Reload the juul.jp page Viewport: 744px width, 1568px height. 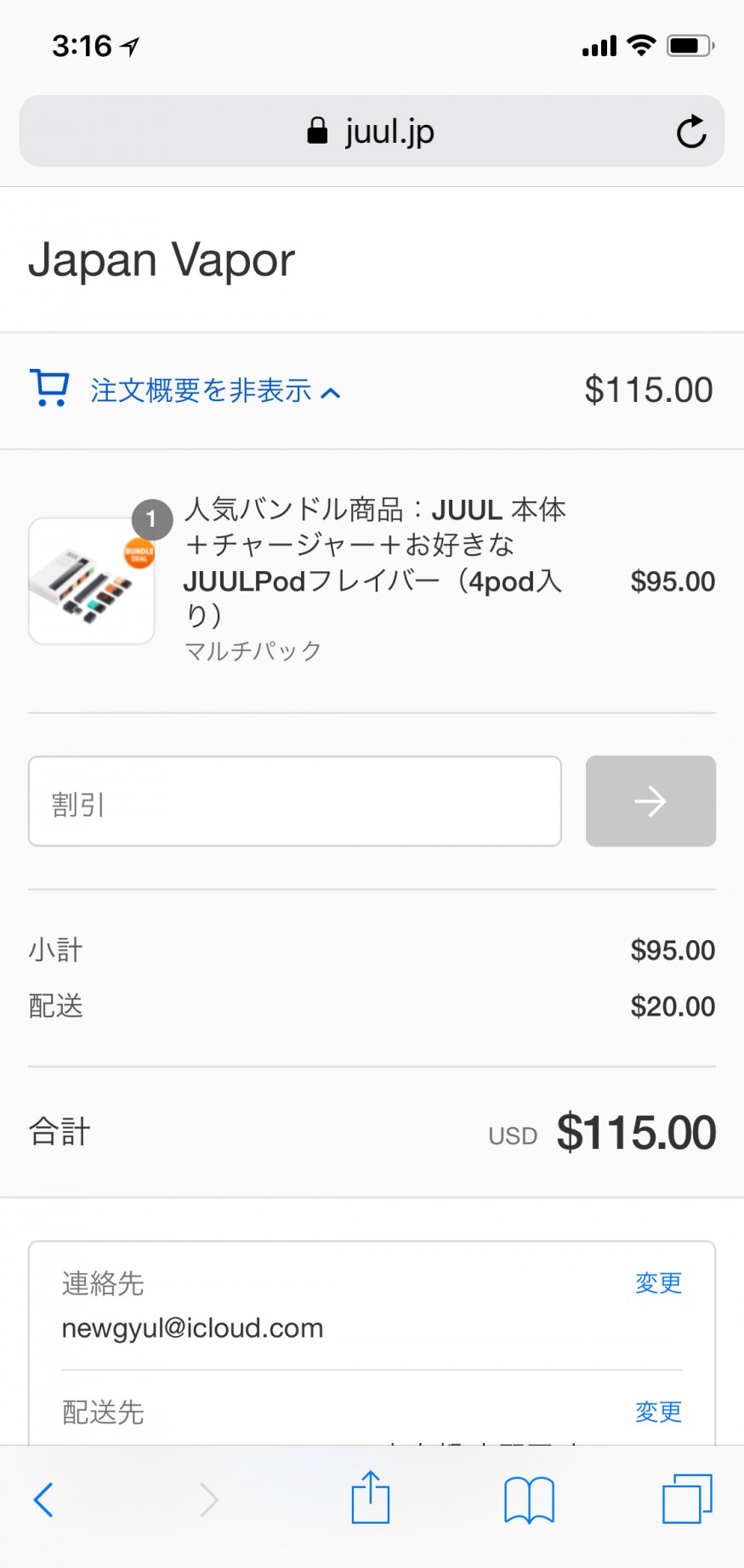pyautogui.click(x=690, y=132)
